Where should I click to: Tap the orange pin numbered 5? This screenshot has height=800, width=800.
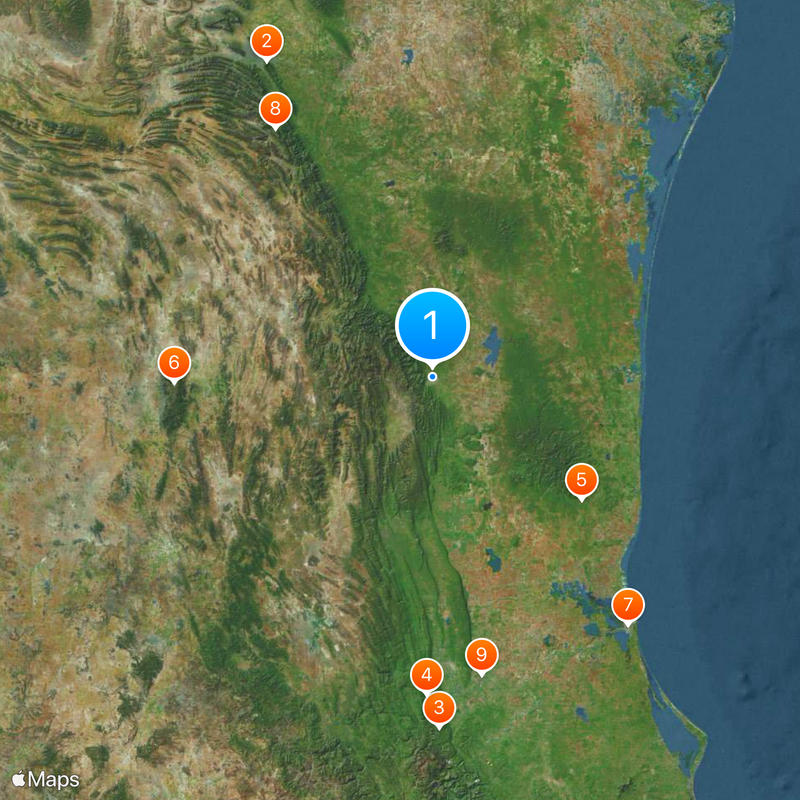(x=581, y=480)
